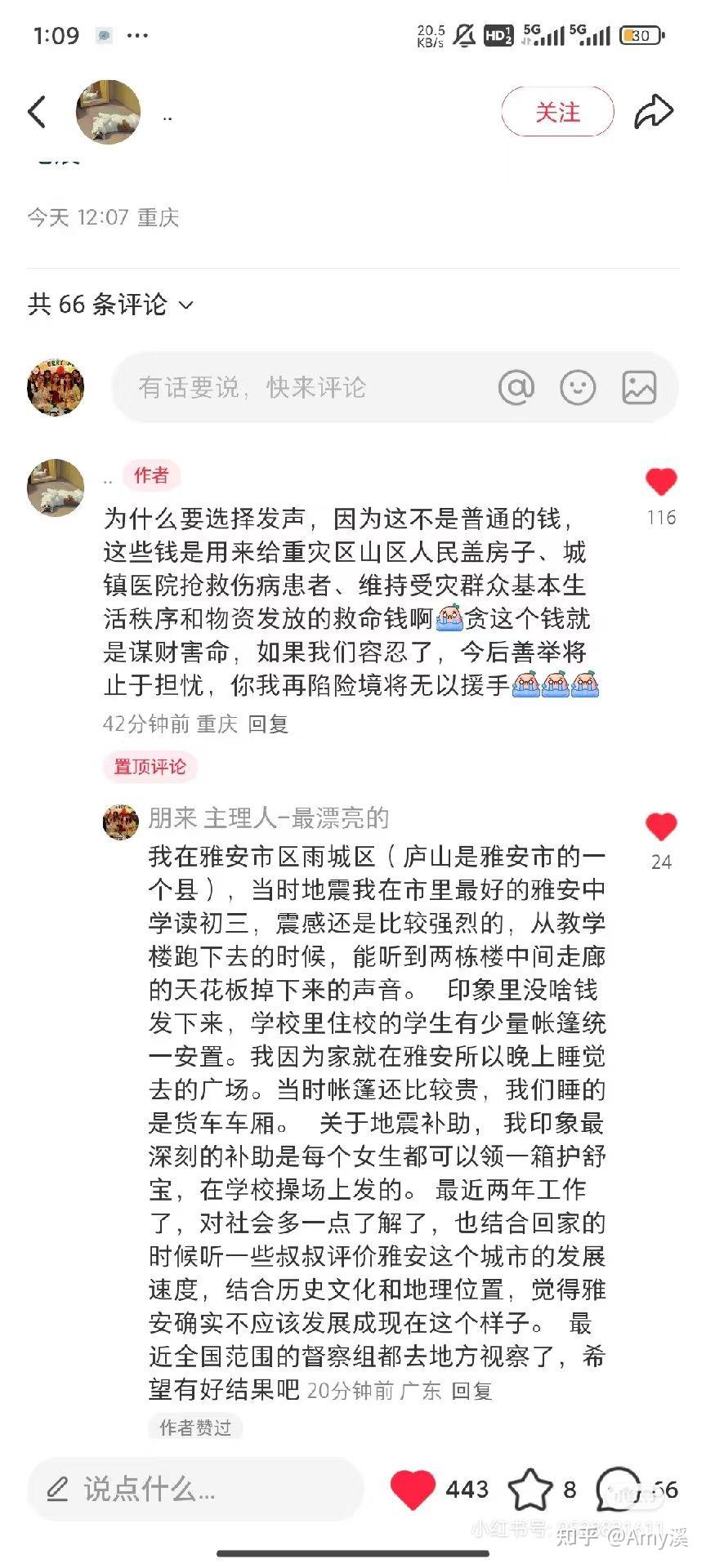Like the post showing 443 likes
The width and height of the screenshot is (706, 1568).
(x=413, y=1489)
